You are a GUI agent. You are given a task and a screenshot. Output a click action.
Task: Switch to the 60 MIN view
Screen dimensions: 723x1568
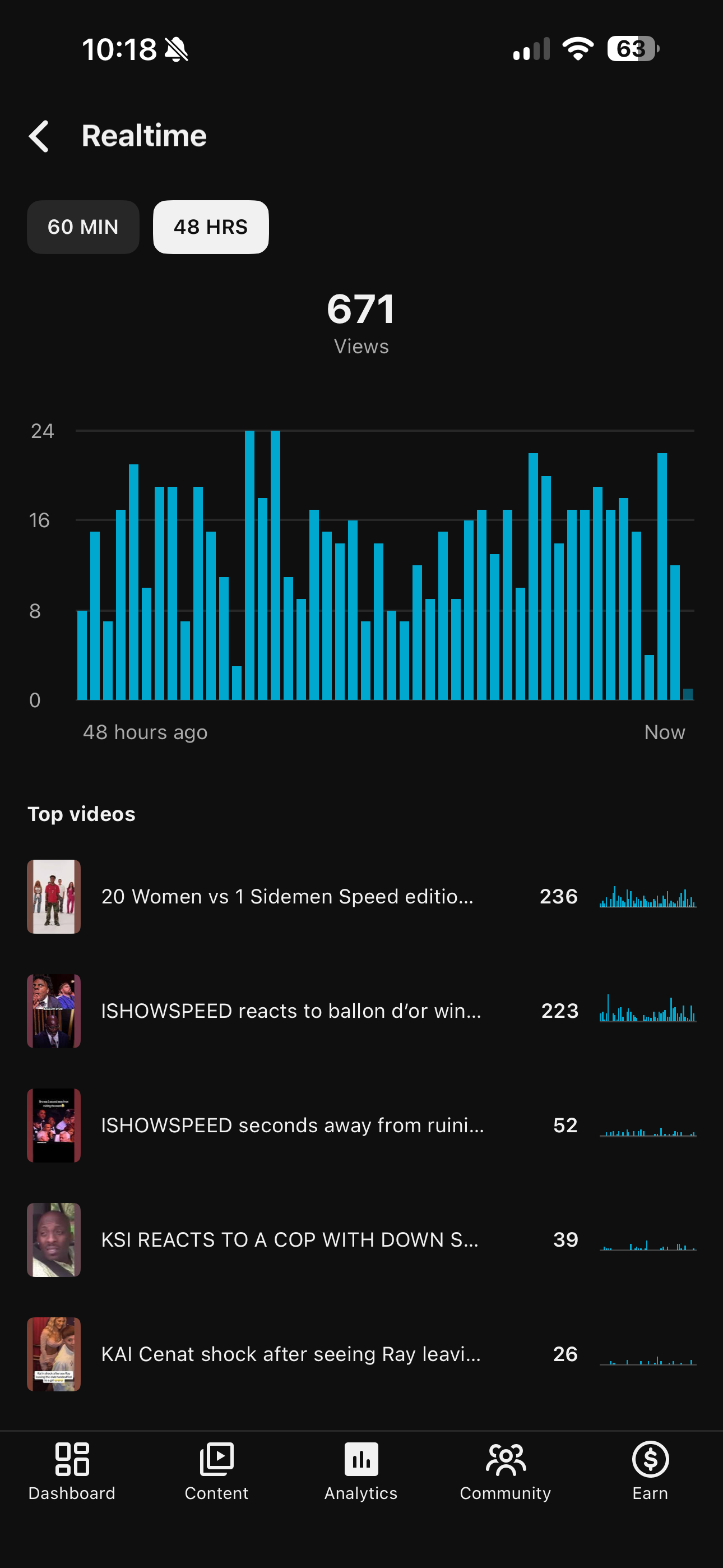[x=83, y=227]
